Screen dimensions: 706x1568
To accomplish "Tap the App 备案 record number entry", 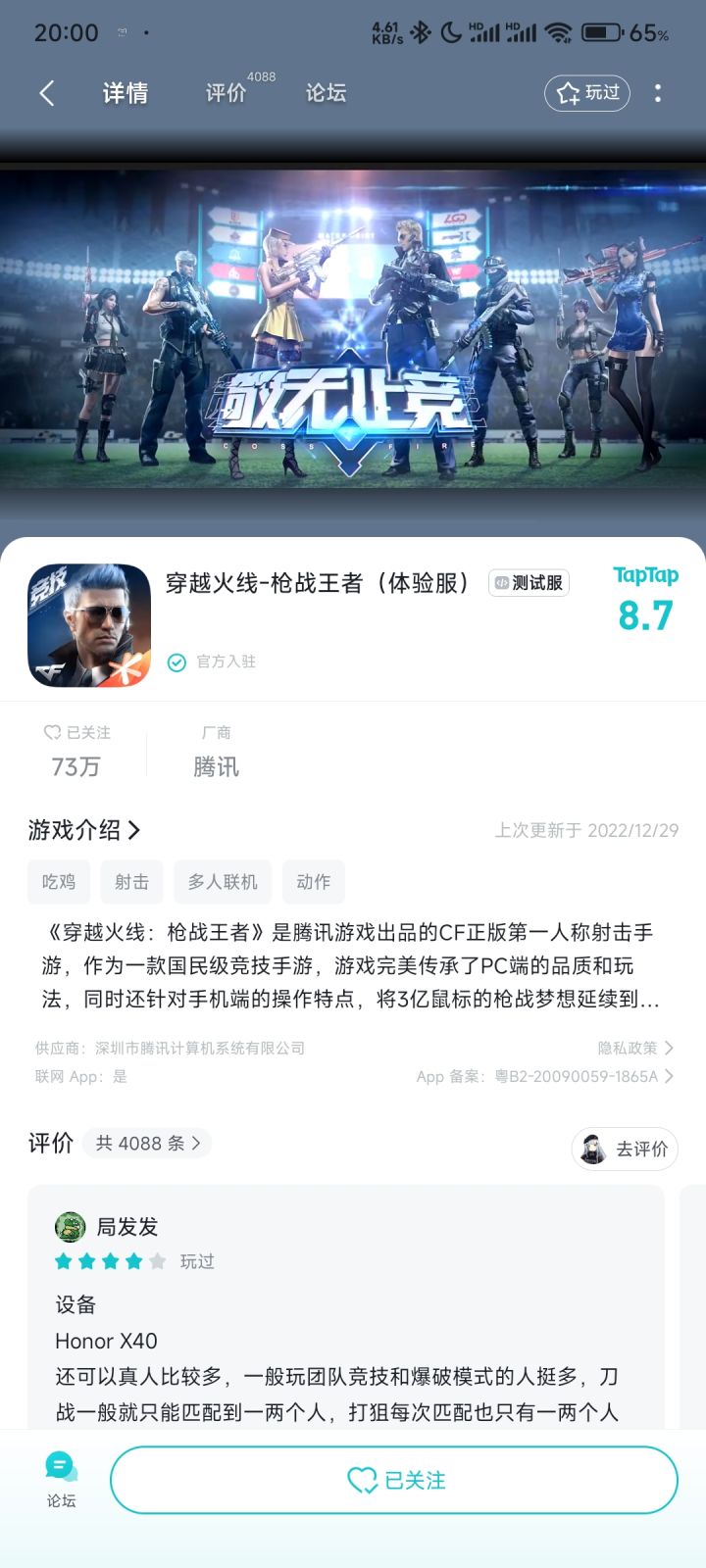I will 542,1077.
